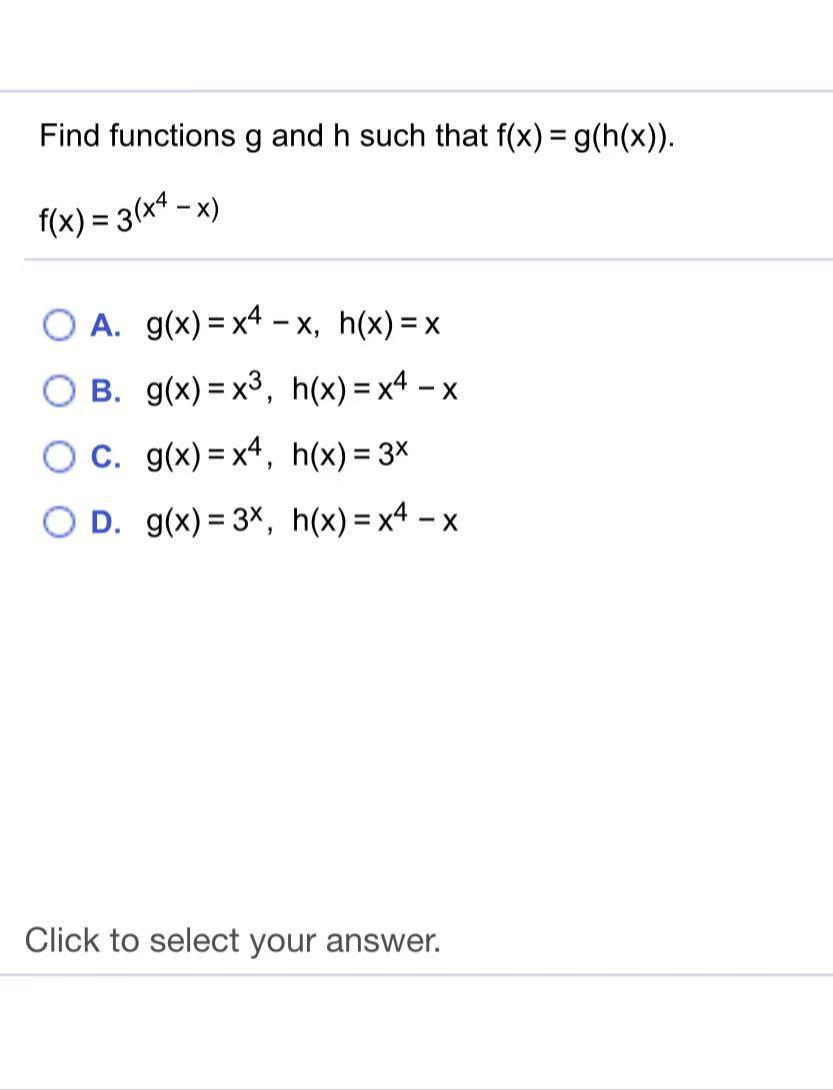Select the radio button for option C

58,455
